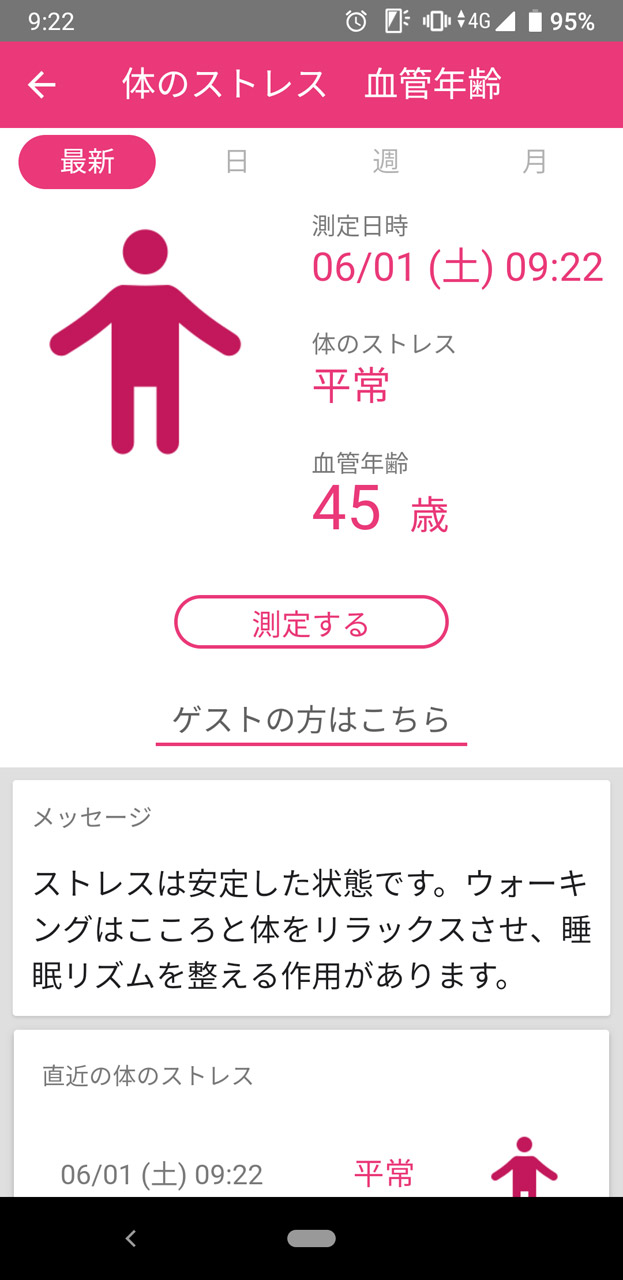The height and width of the screenshot is (1280, 623).
Task: Go back using the header arrow
Action: click(x=41, y=85)
